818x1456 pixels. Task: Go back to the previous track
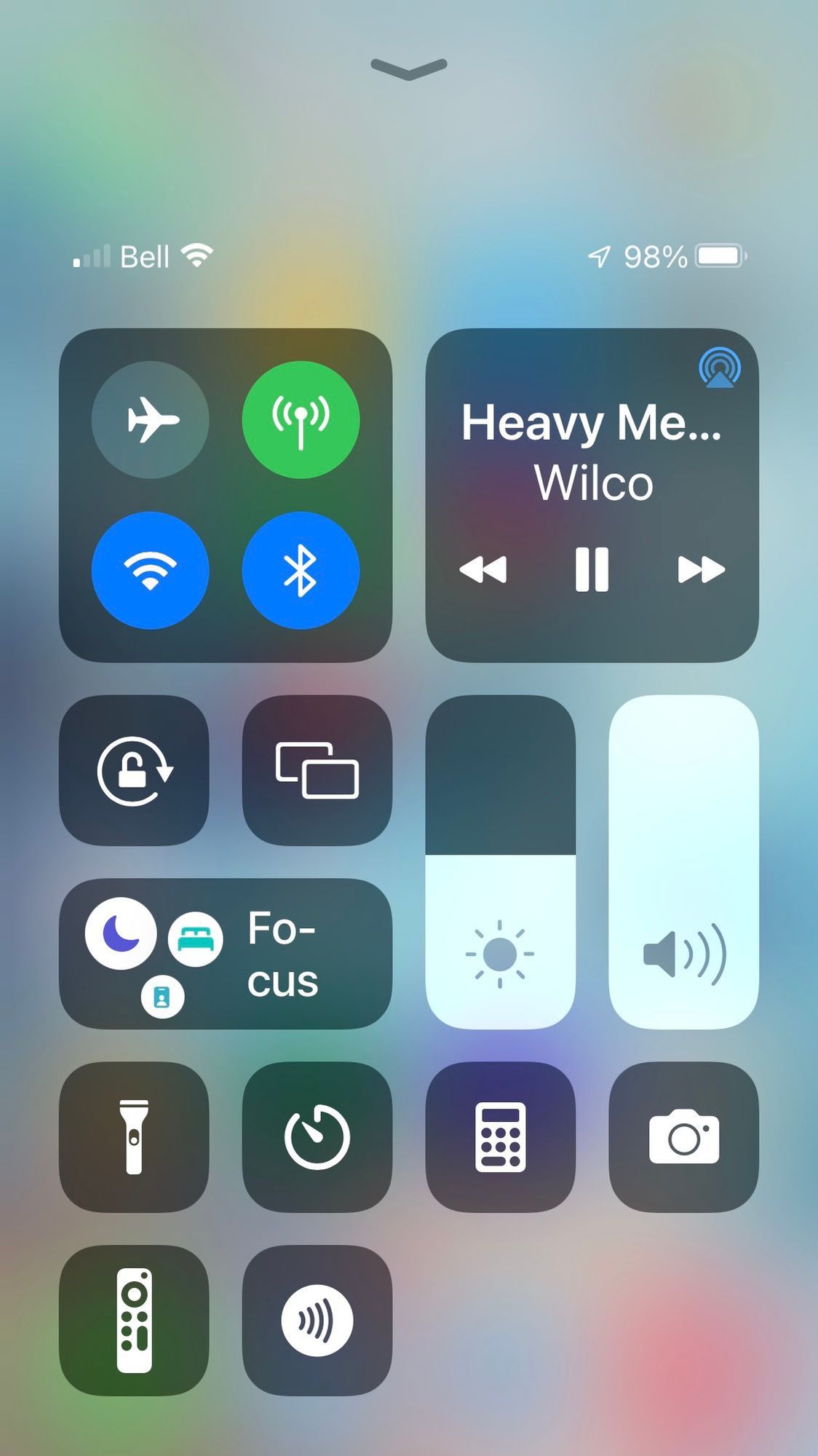point(483,569)
